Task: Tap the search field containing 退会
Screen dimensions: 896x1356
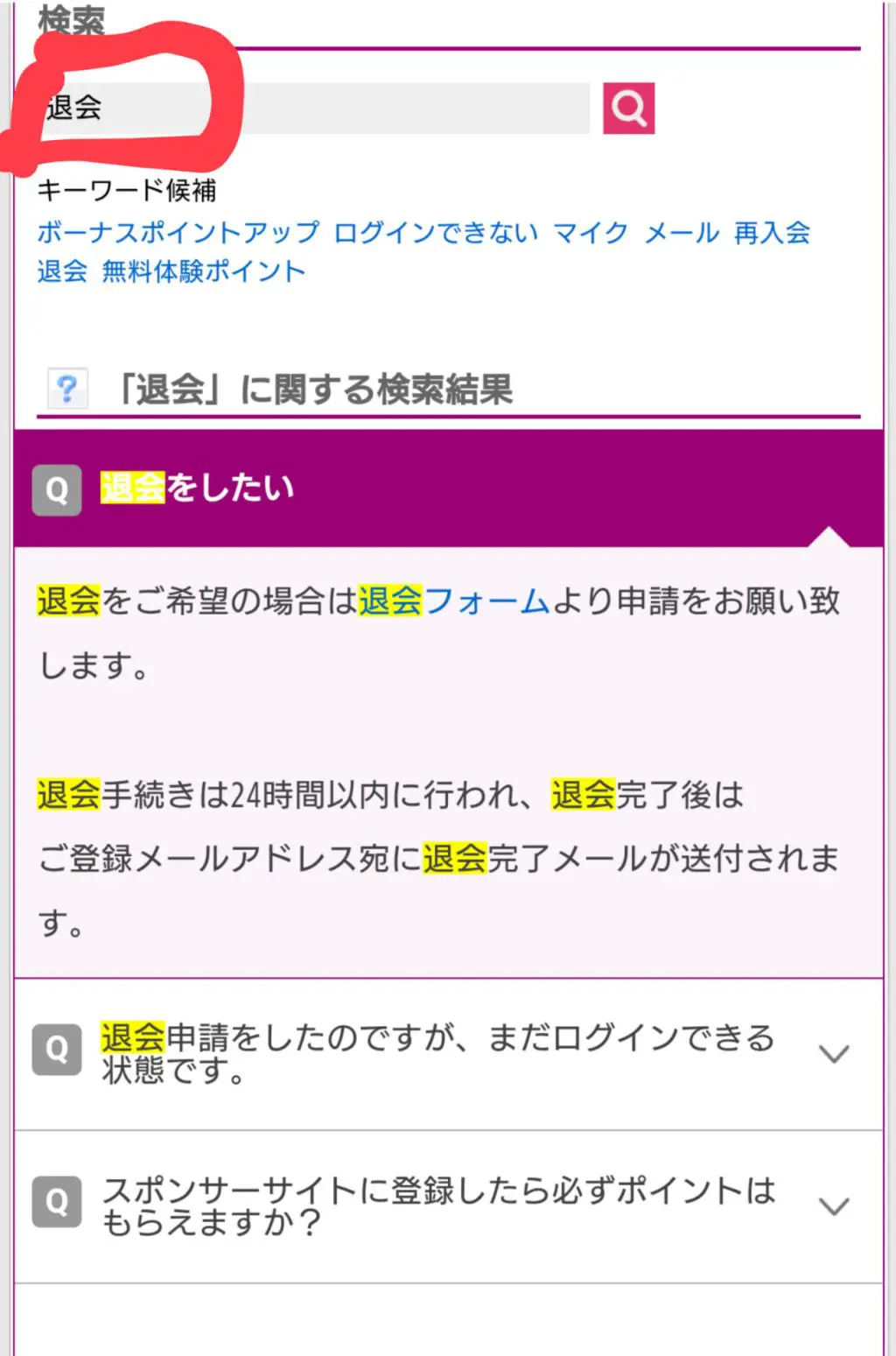Action: (350, 109)
